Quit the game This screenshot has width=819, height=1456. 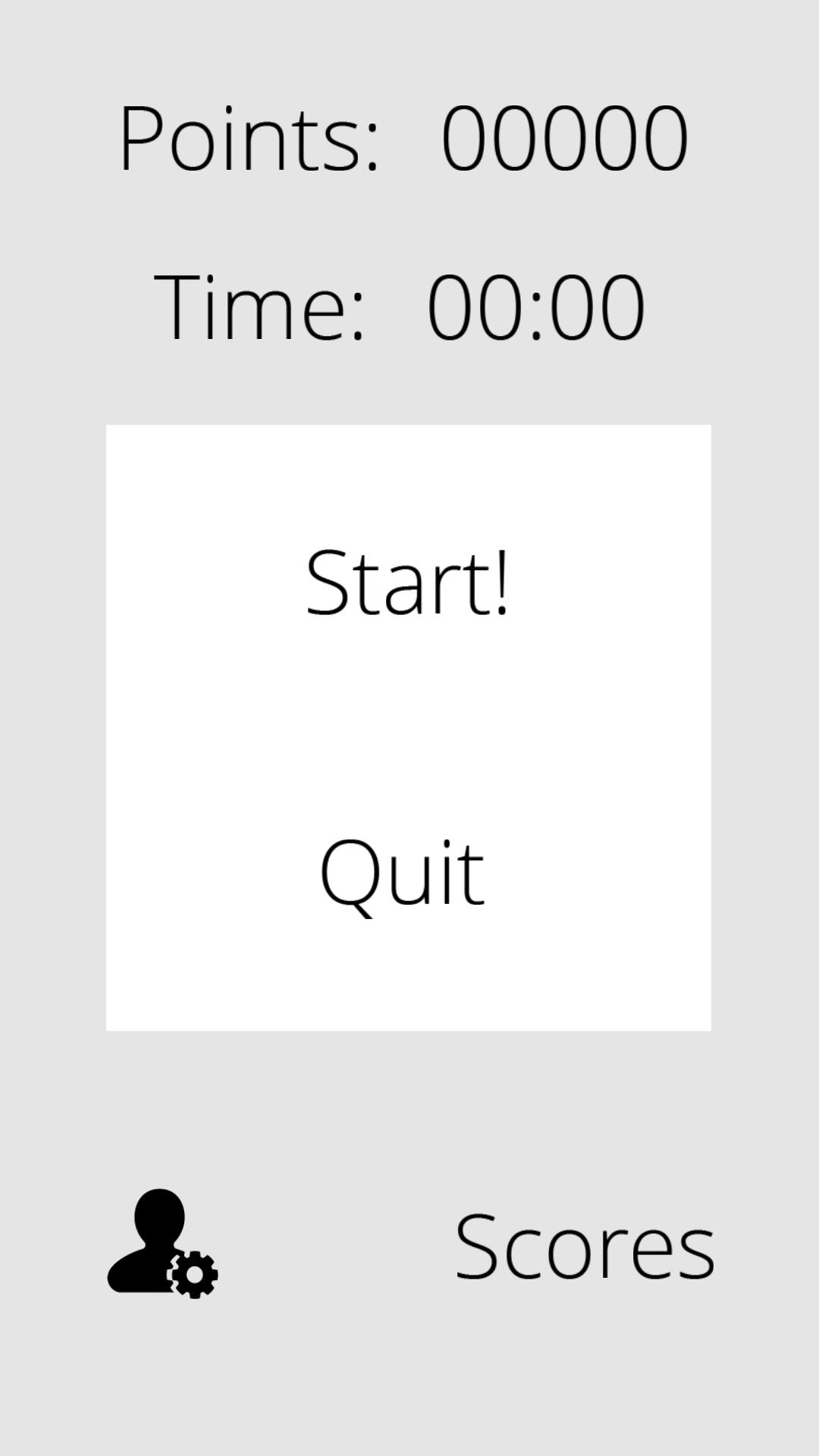[402, 874]
